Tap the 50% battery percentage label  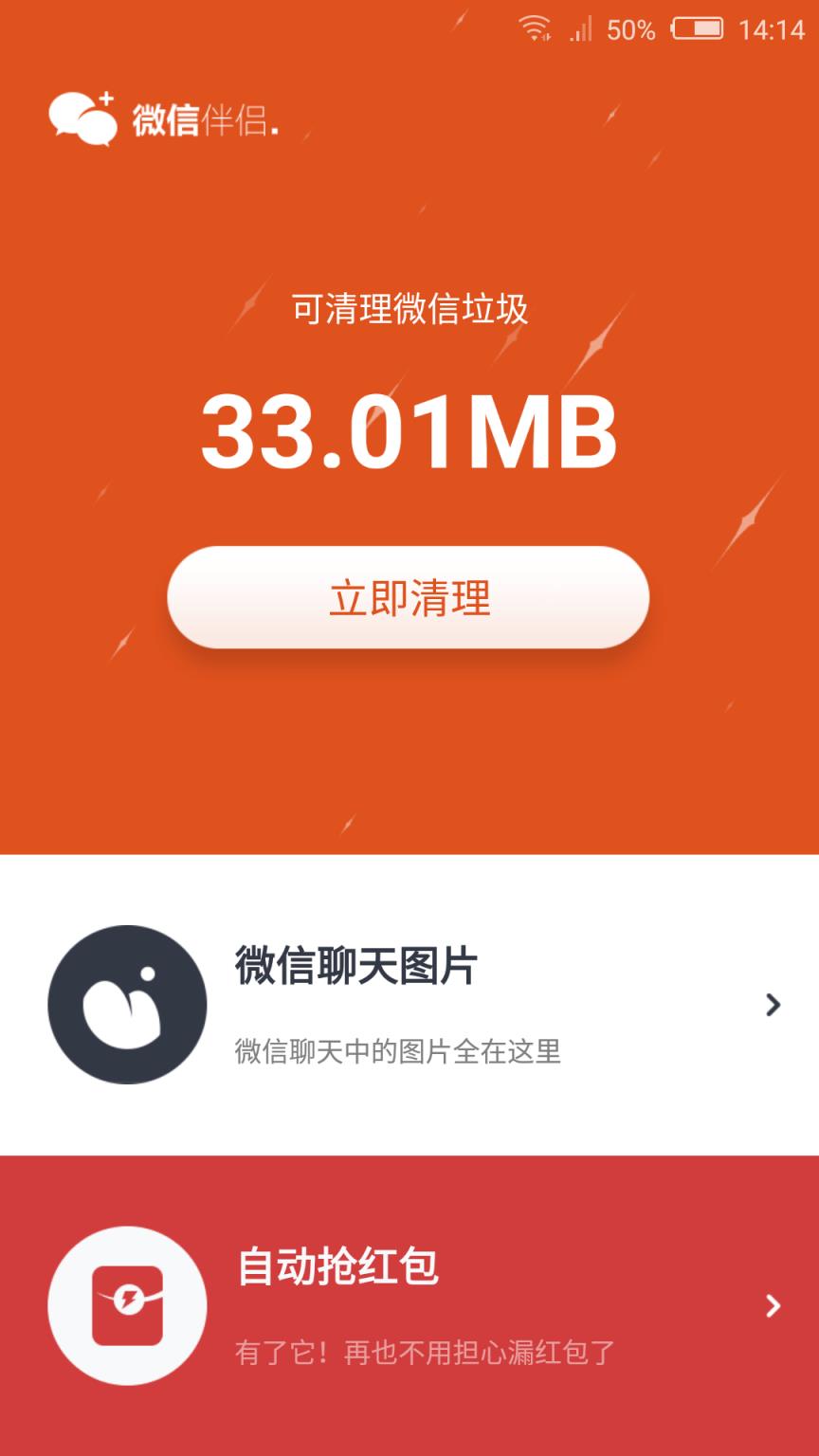click(x=632, y=28)
